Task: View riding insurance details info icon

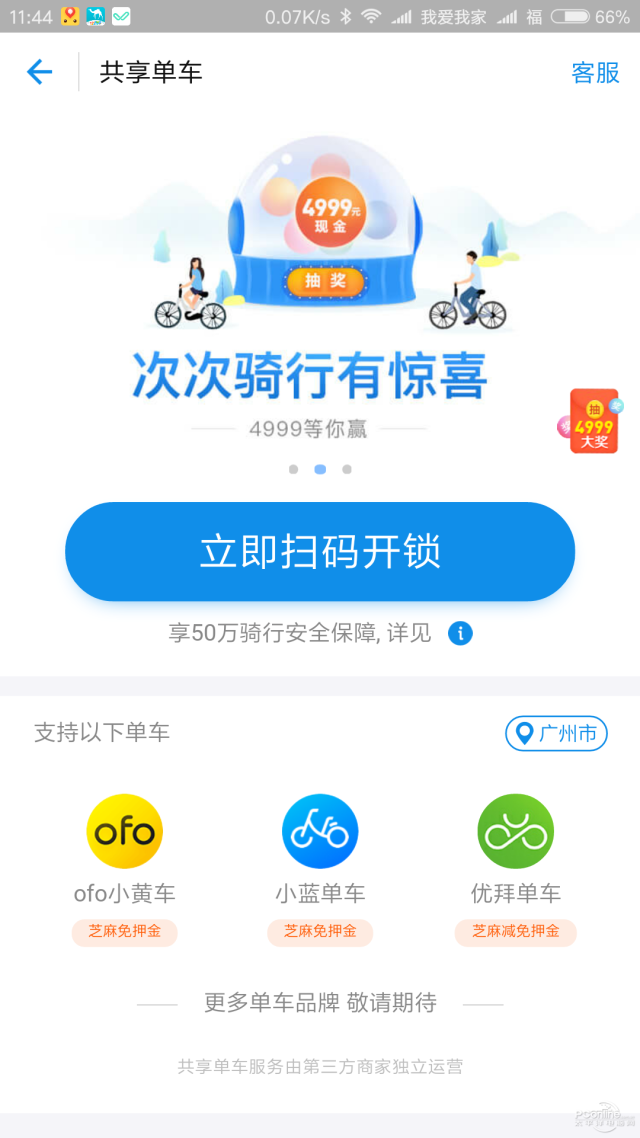Action: coord(460,633)
